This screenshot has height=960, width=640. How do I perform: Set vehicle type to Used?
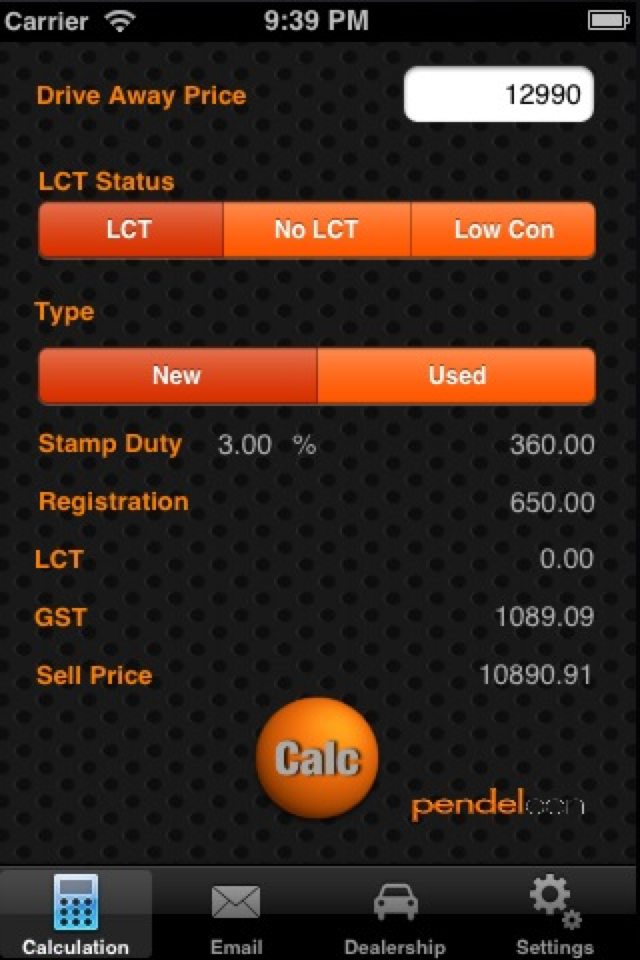click(x=456, y=376)
